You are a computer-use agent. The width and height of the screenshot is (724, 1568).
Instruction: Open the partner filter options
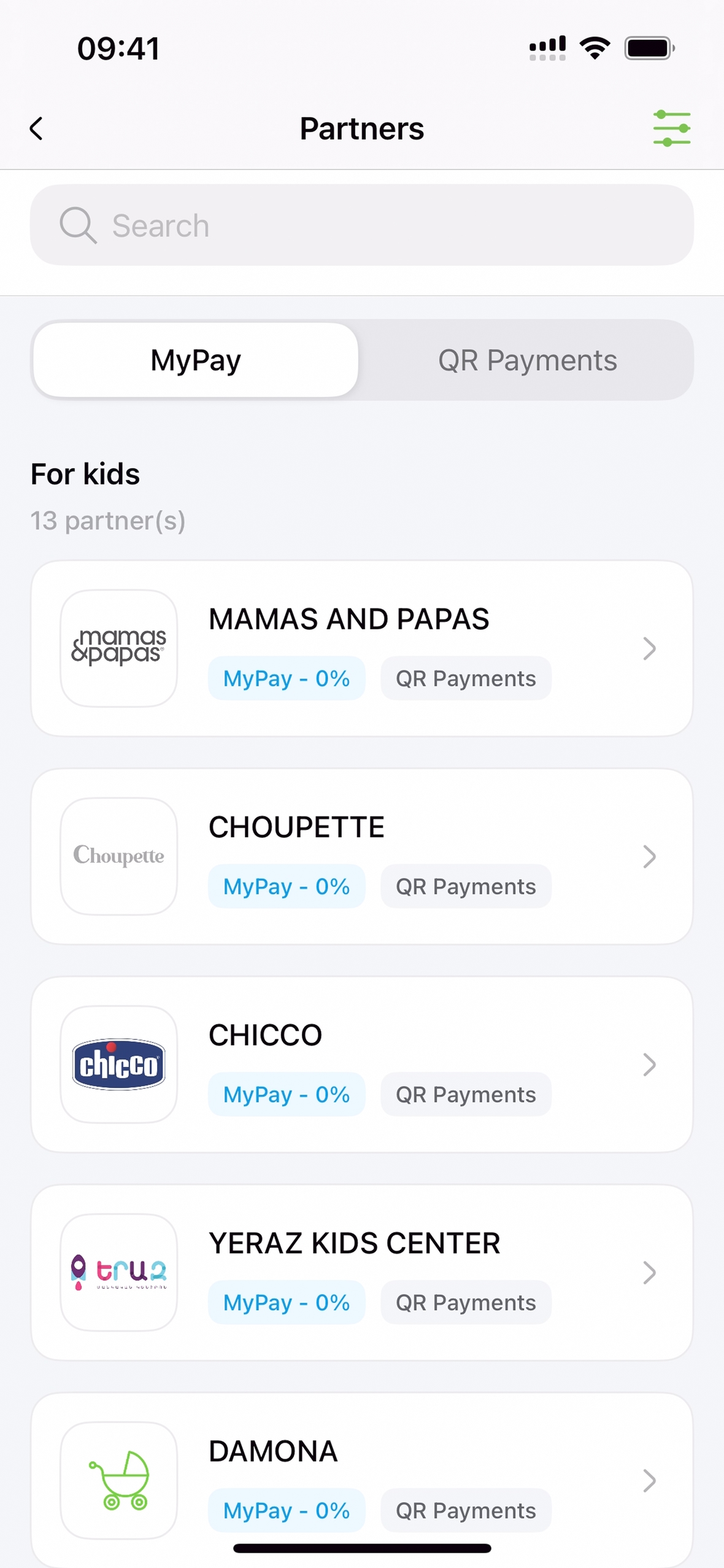pyautogui.click(x=671, y=128)
